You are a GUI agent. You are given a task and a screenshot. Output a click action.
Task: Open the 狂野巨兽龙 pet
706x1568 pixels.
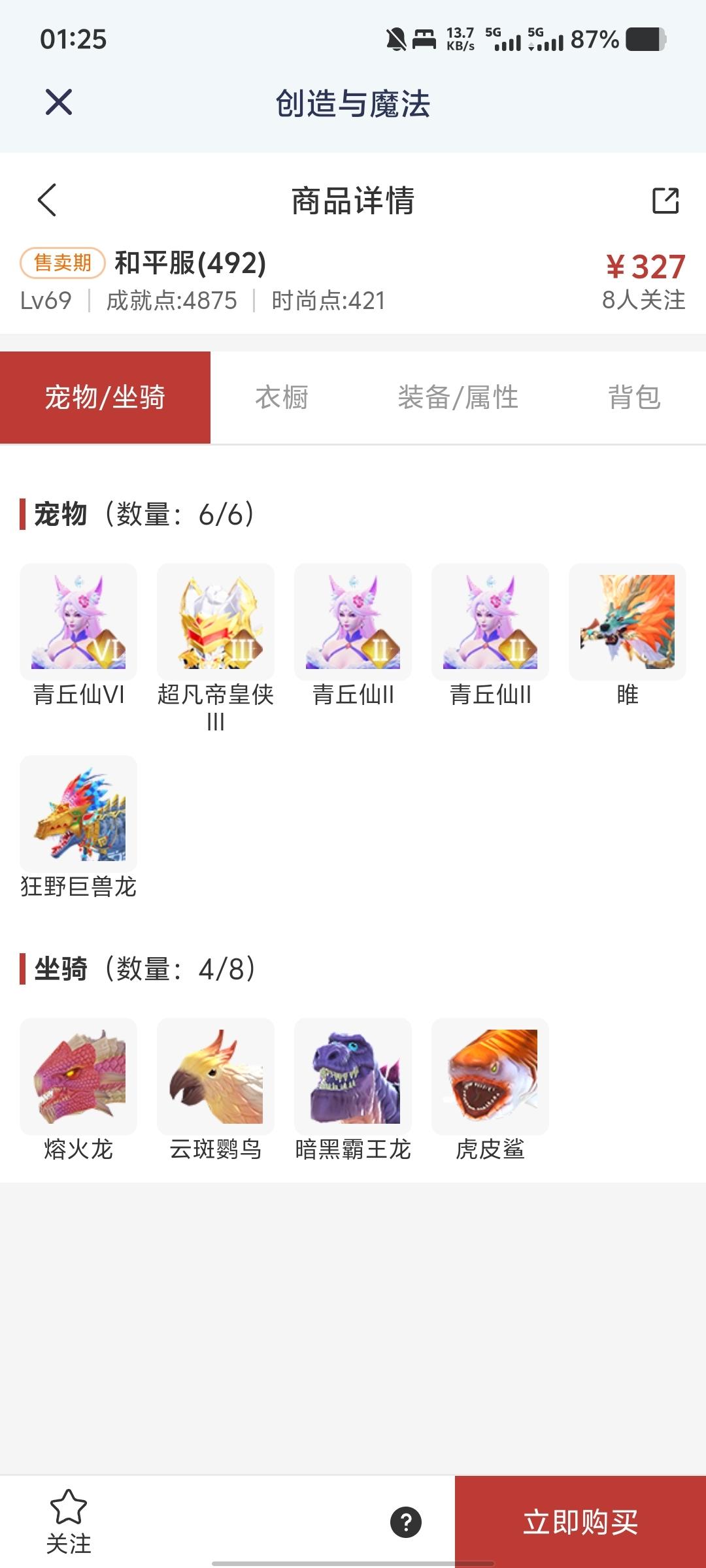(x=78, y=814)
